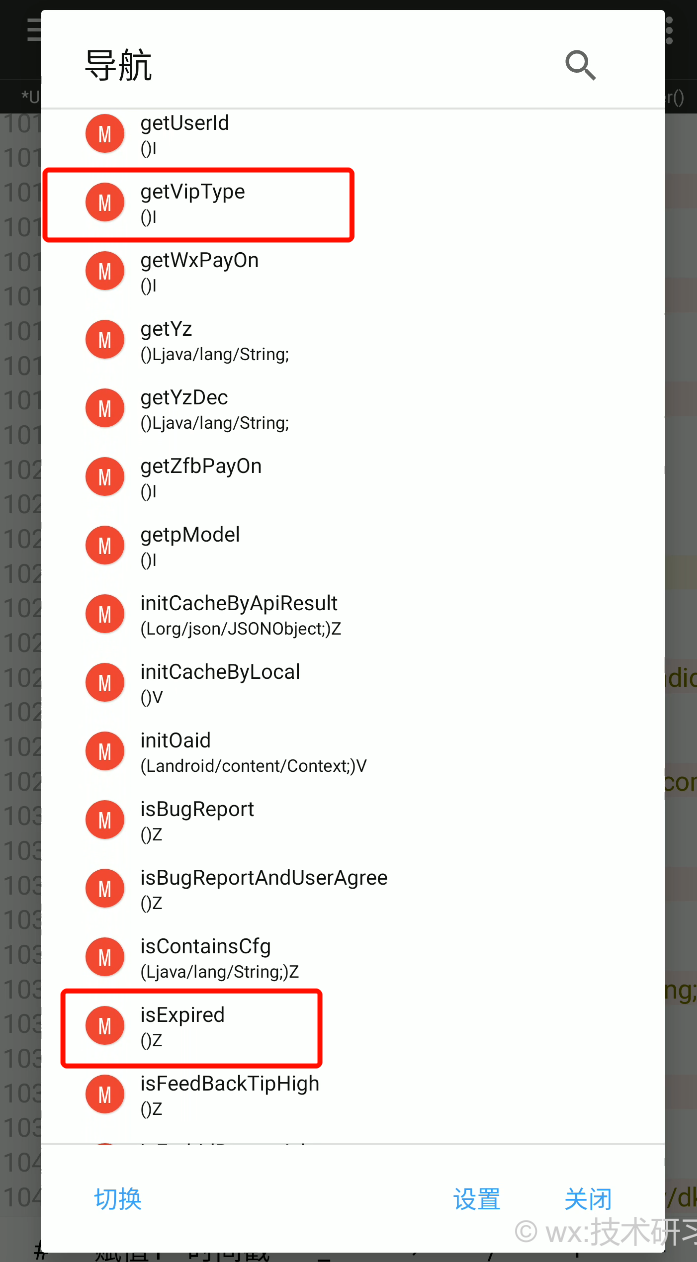Go to getWxPayOn method

[x=353, y=272]
